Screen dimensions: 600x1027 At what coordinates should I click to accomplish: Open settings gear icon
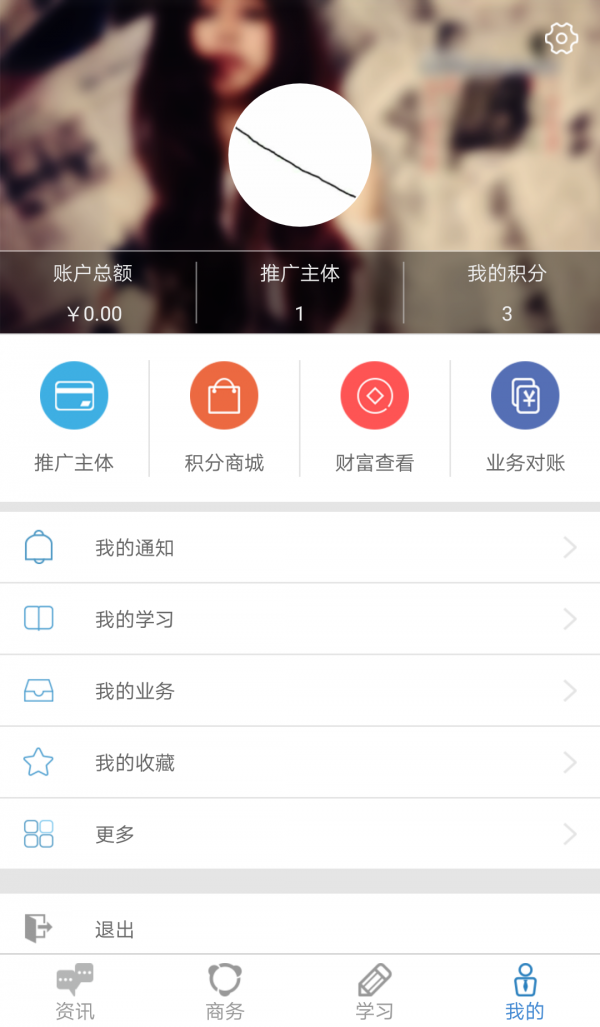[x=561, y=39]
